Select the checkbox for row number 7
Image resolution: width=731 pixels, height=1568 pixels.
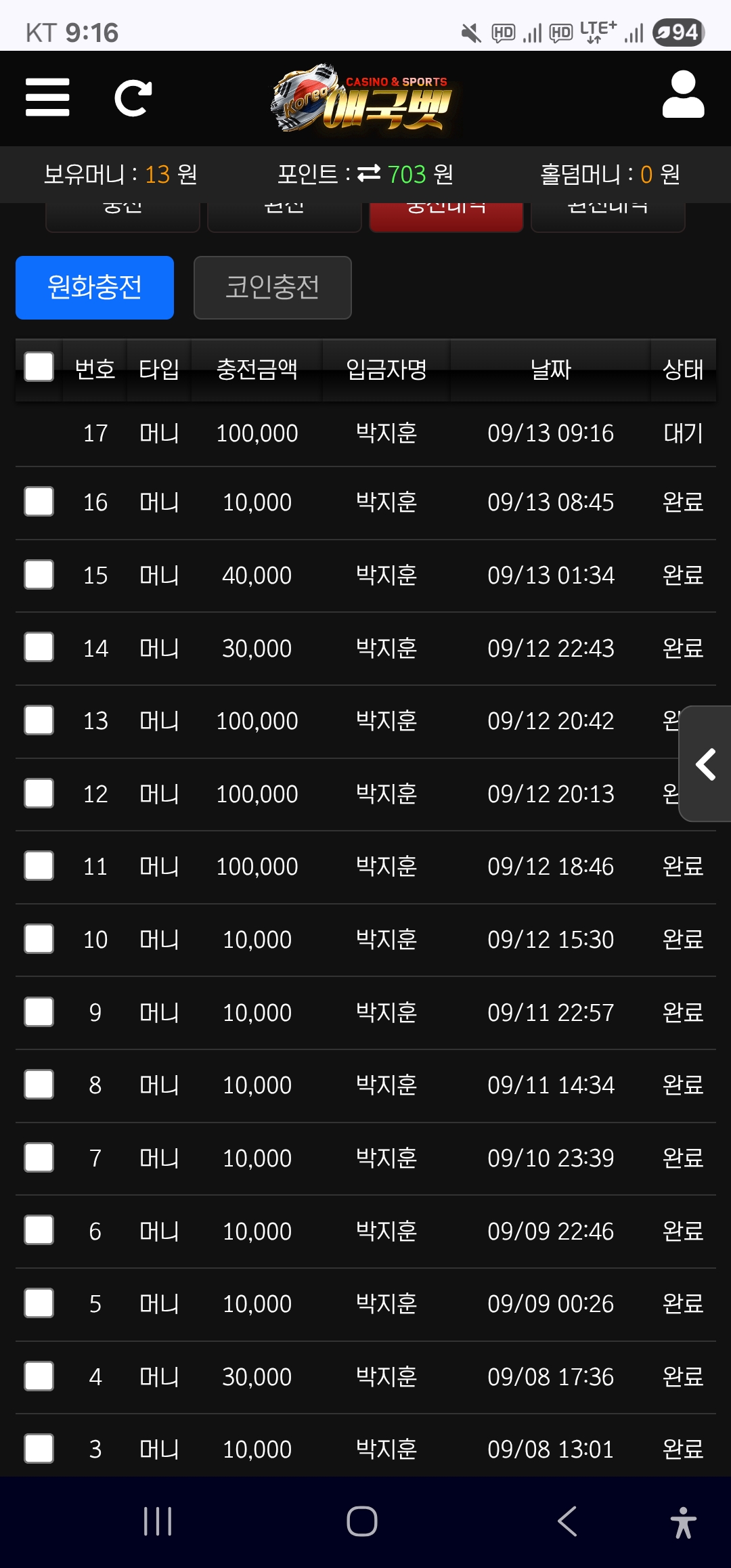click(39, 1158)
